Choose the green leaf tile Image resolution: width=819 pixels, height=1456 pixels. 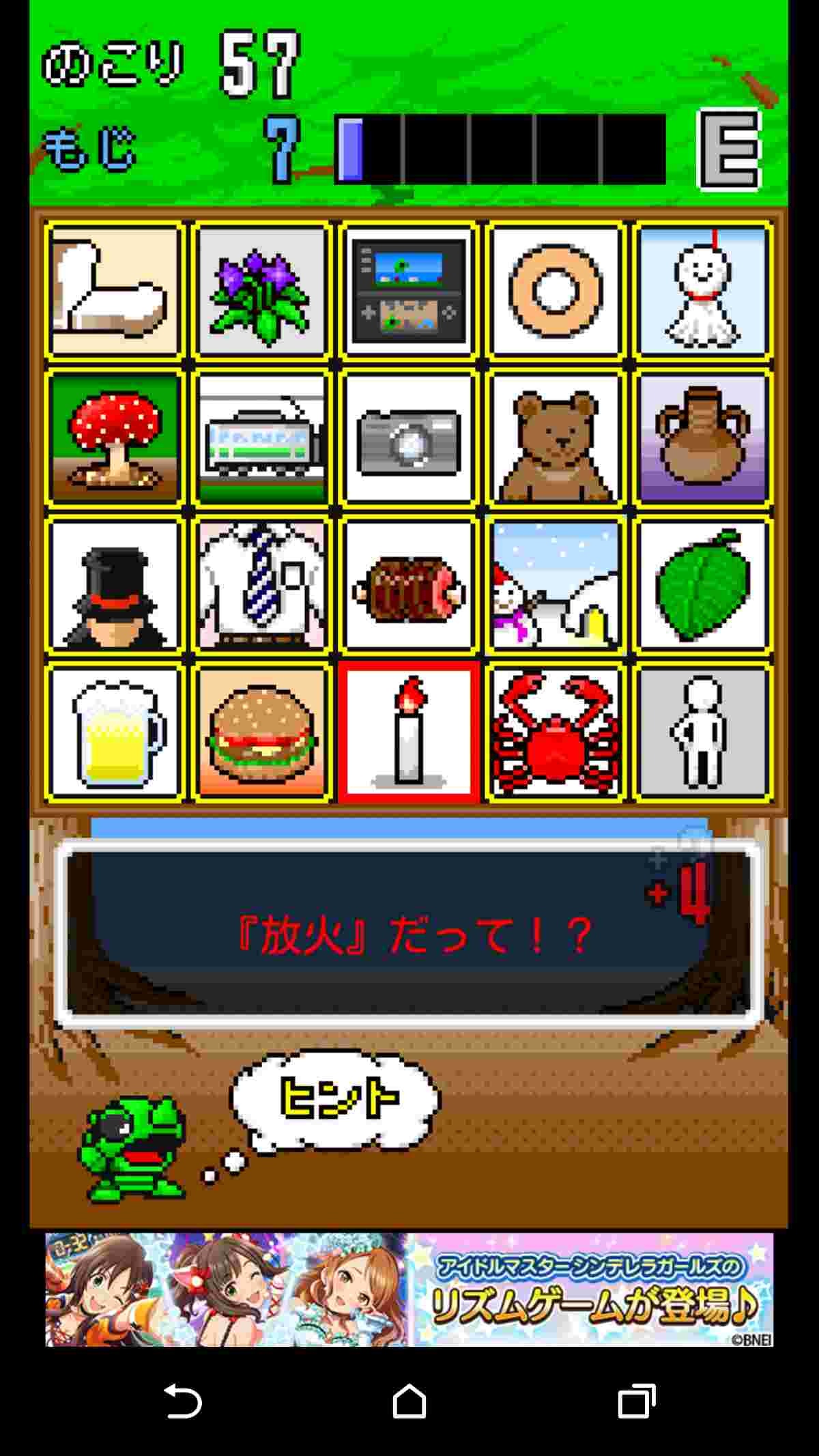pos(703,584)
